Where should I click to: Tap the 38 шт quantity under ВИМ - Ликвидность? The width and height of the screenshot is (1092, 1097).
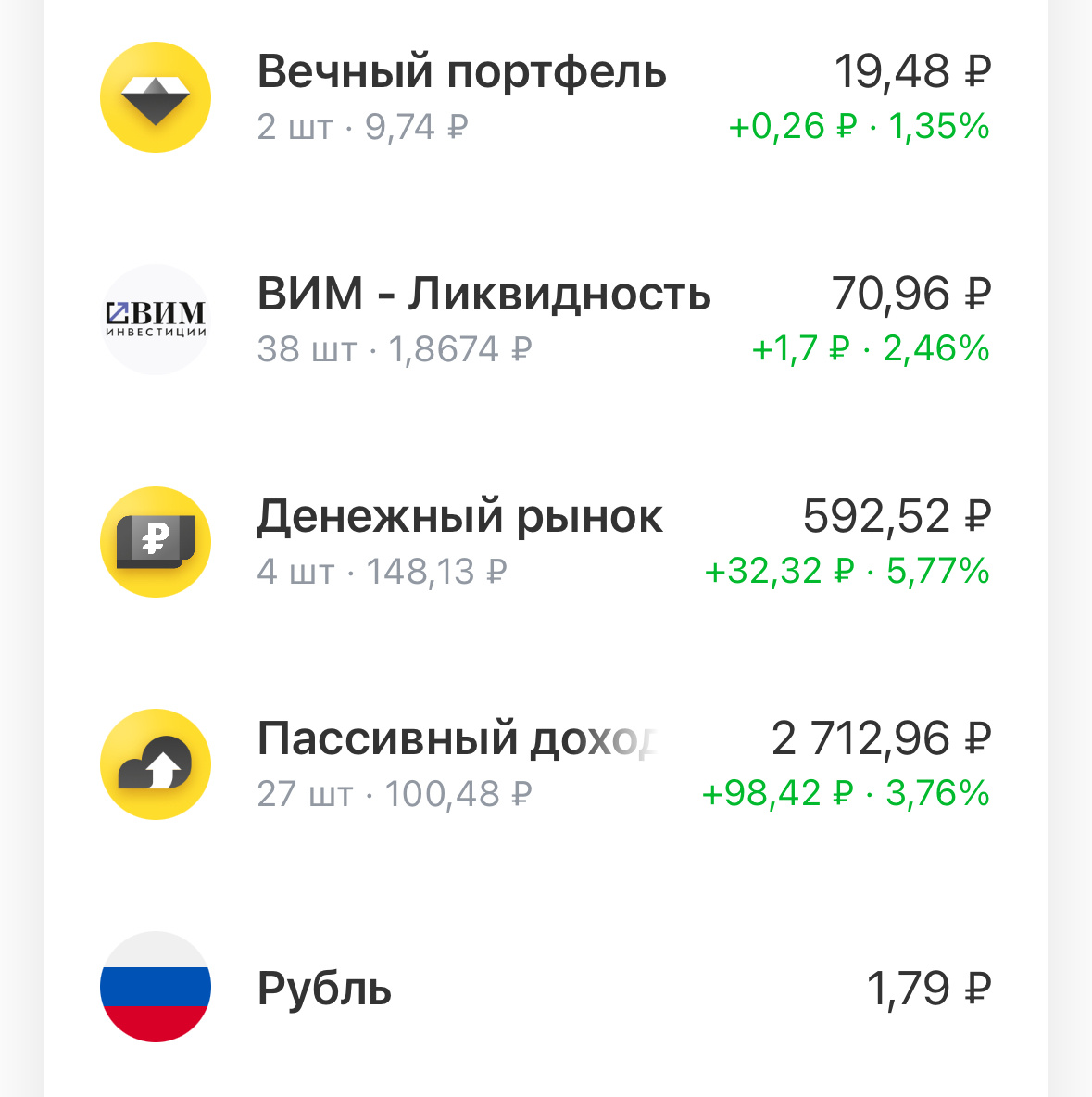click(x=306, y=350)
